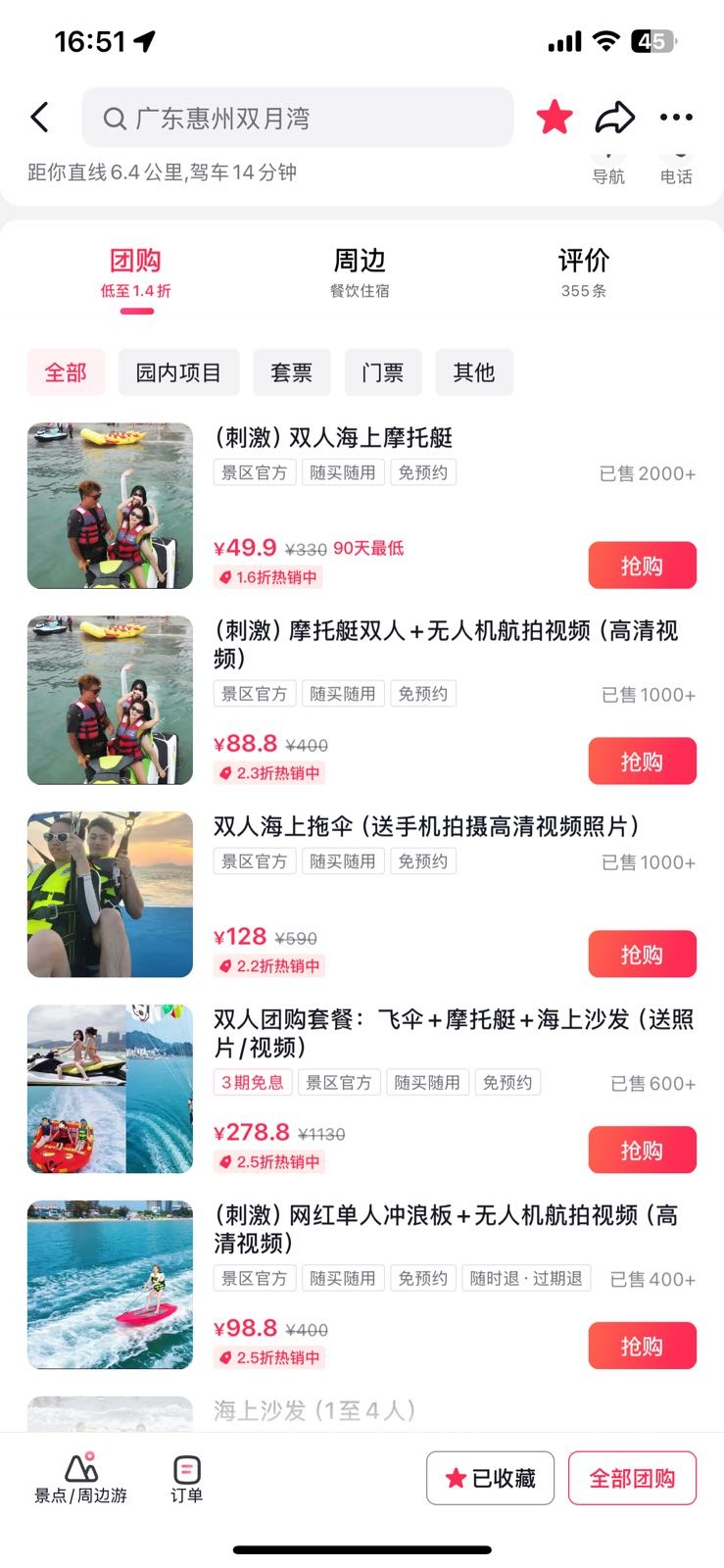
Task: Tap 抢购 on the ¥49.9 摩托艇 deal
Action: click(641, 564)
